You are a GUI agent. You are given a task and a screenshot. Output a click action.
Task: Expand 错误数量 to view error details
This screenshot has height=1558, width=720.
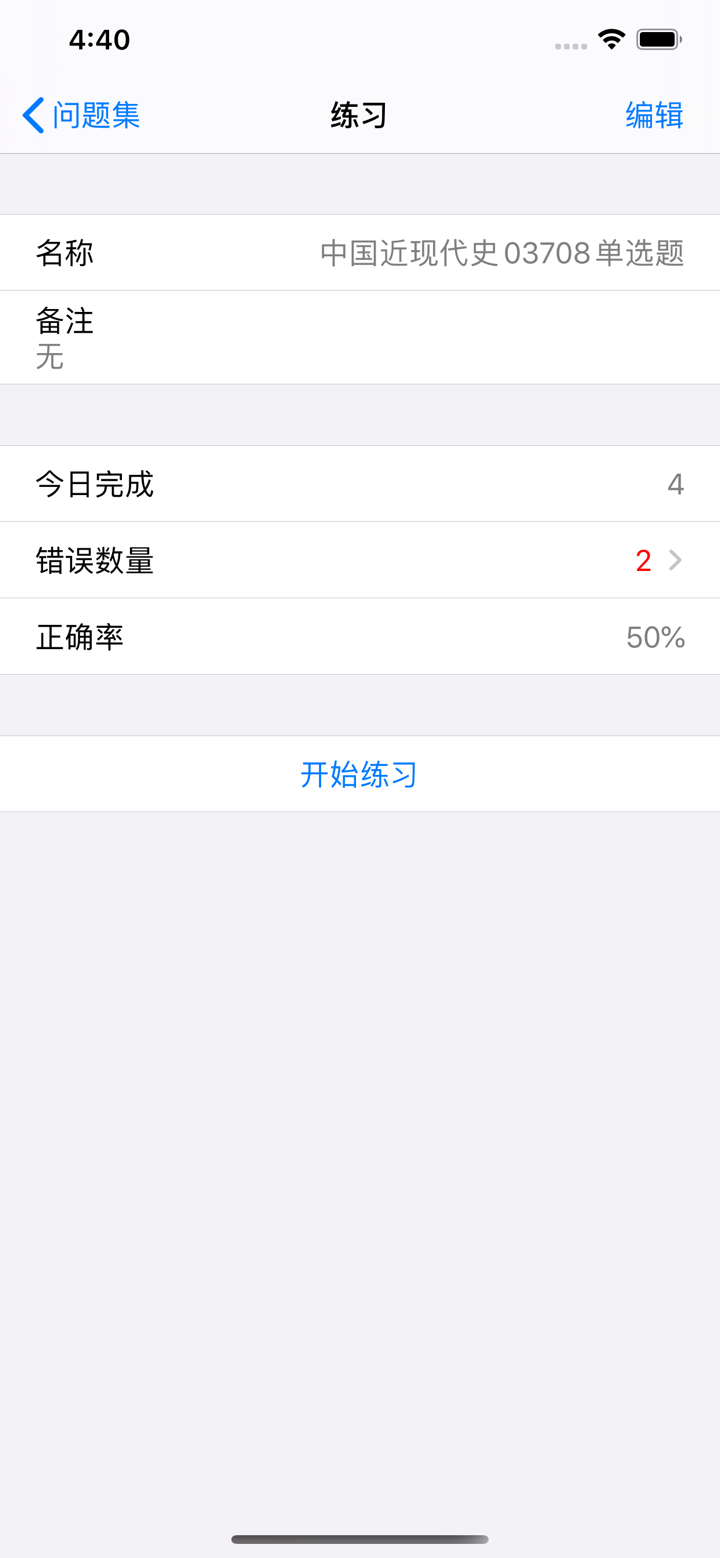(x=360, y=560)
